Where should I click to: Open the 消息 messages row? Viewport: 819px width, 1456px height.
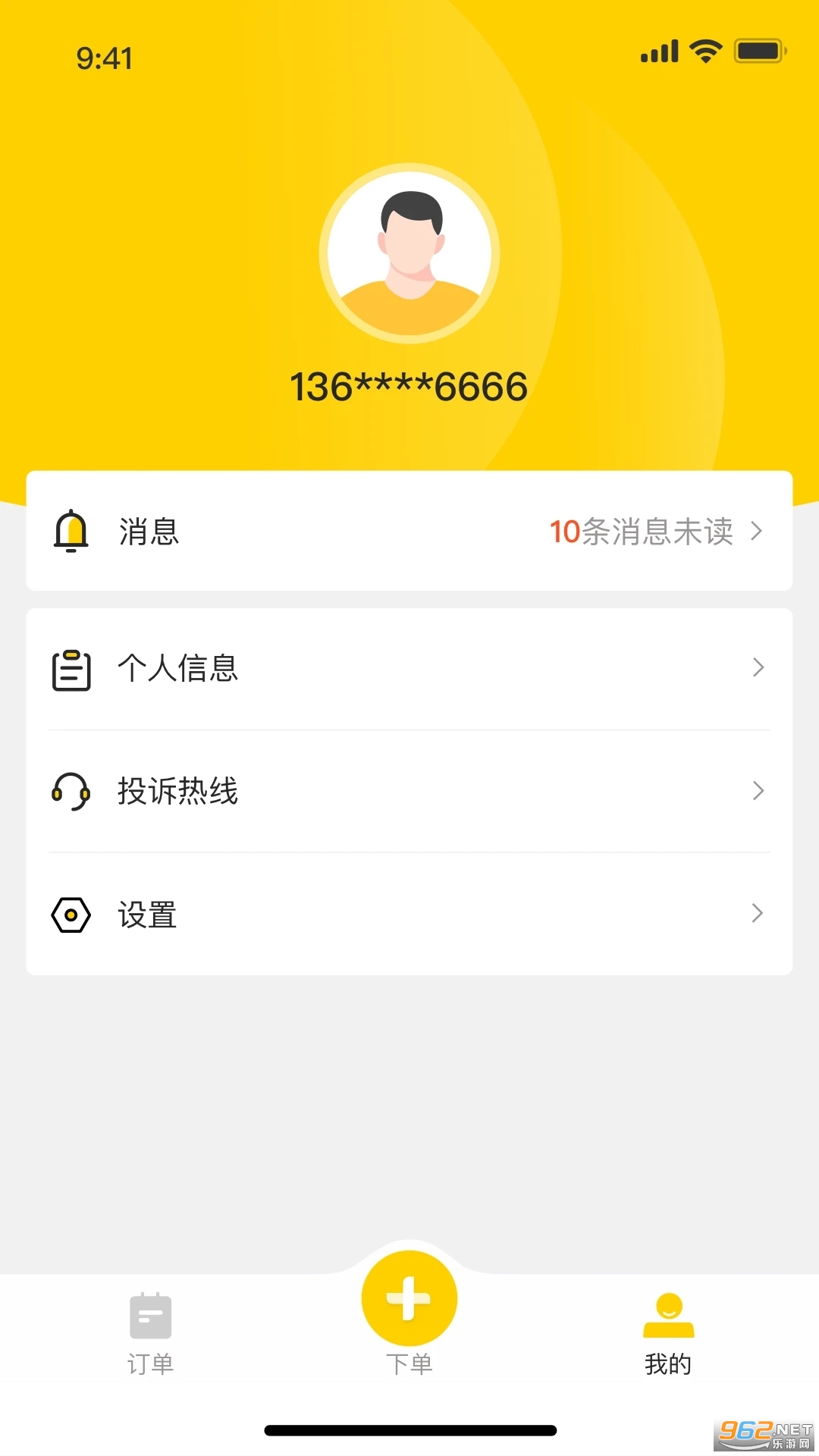(409, 531)
